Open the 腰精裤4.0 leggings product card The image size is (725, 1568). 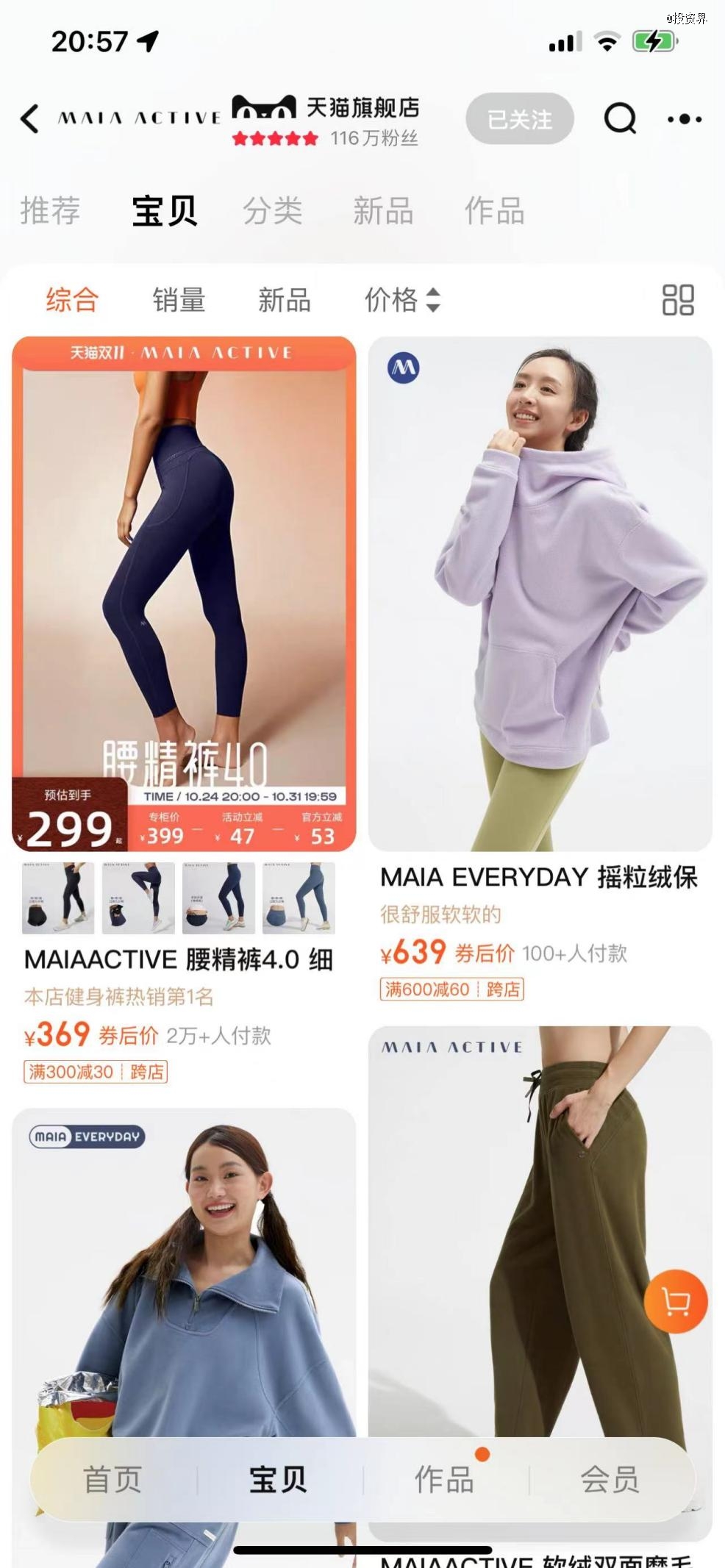coord(184,594)
